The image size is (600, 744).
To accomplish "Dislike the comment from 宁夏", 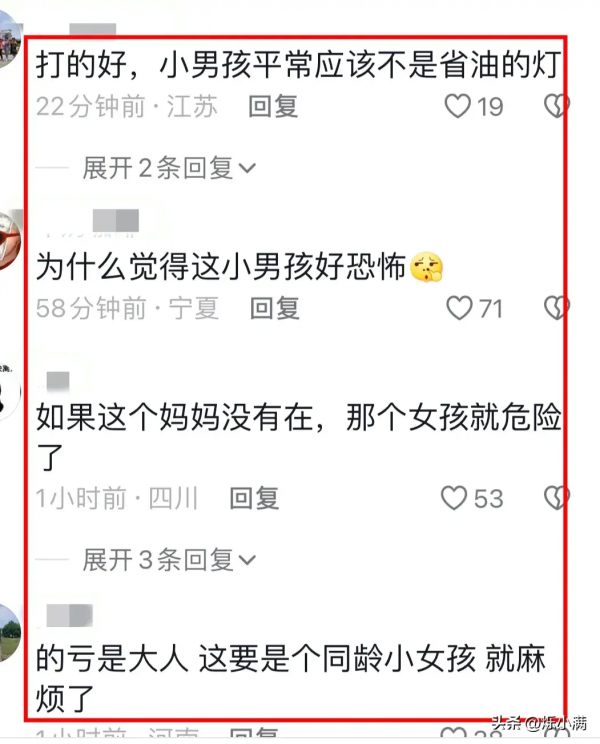I will pos(556,308).
